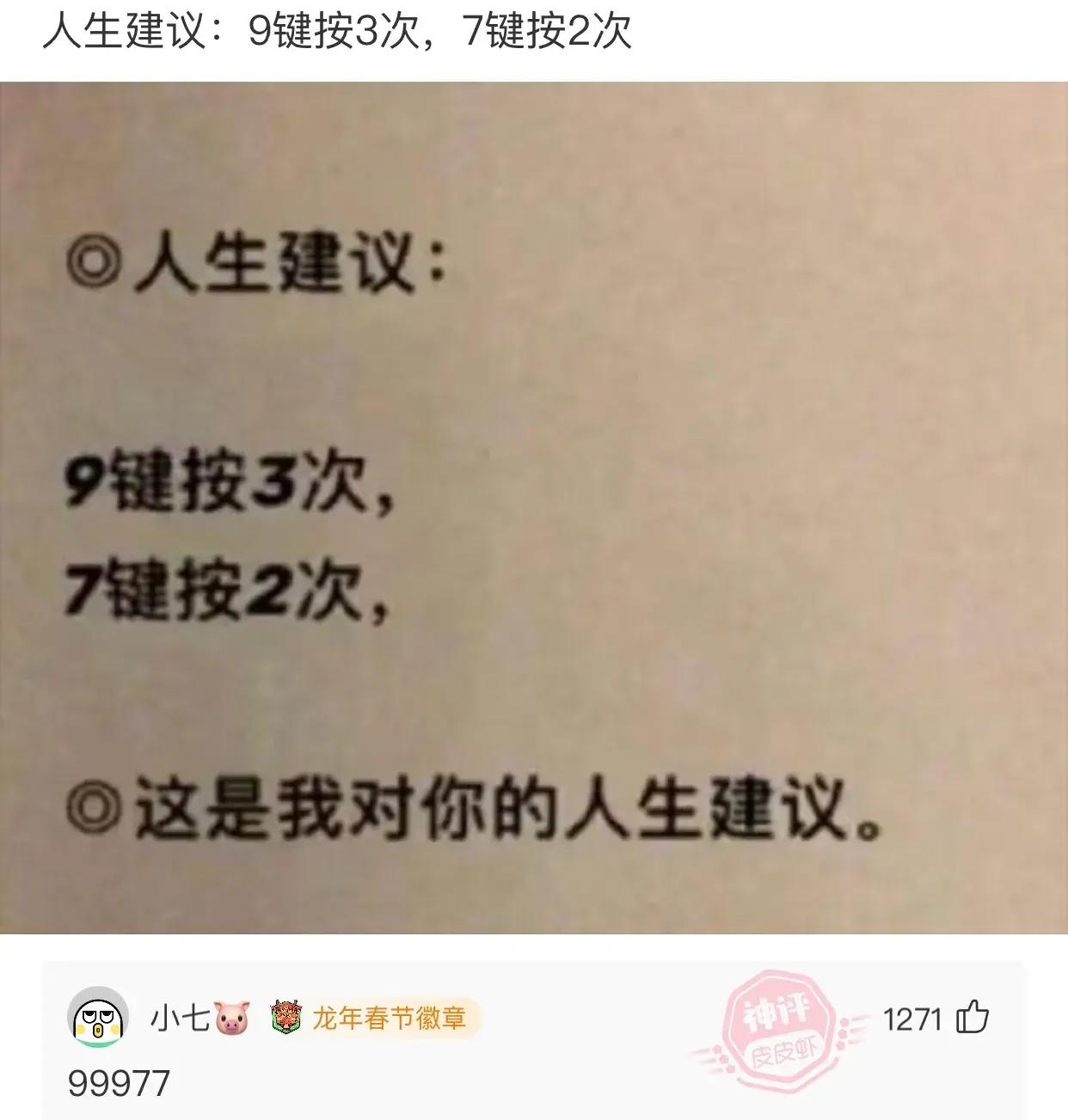Open the 人生建议 post image
Image resolution: width=1068 pixels, height=1120 pixels.
point(533,507)
